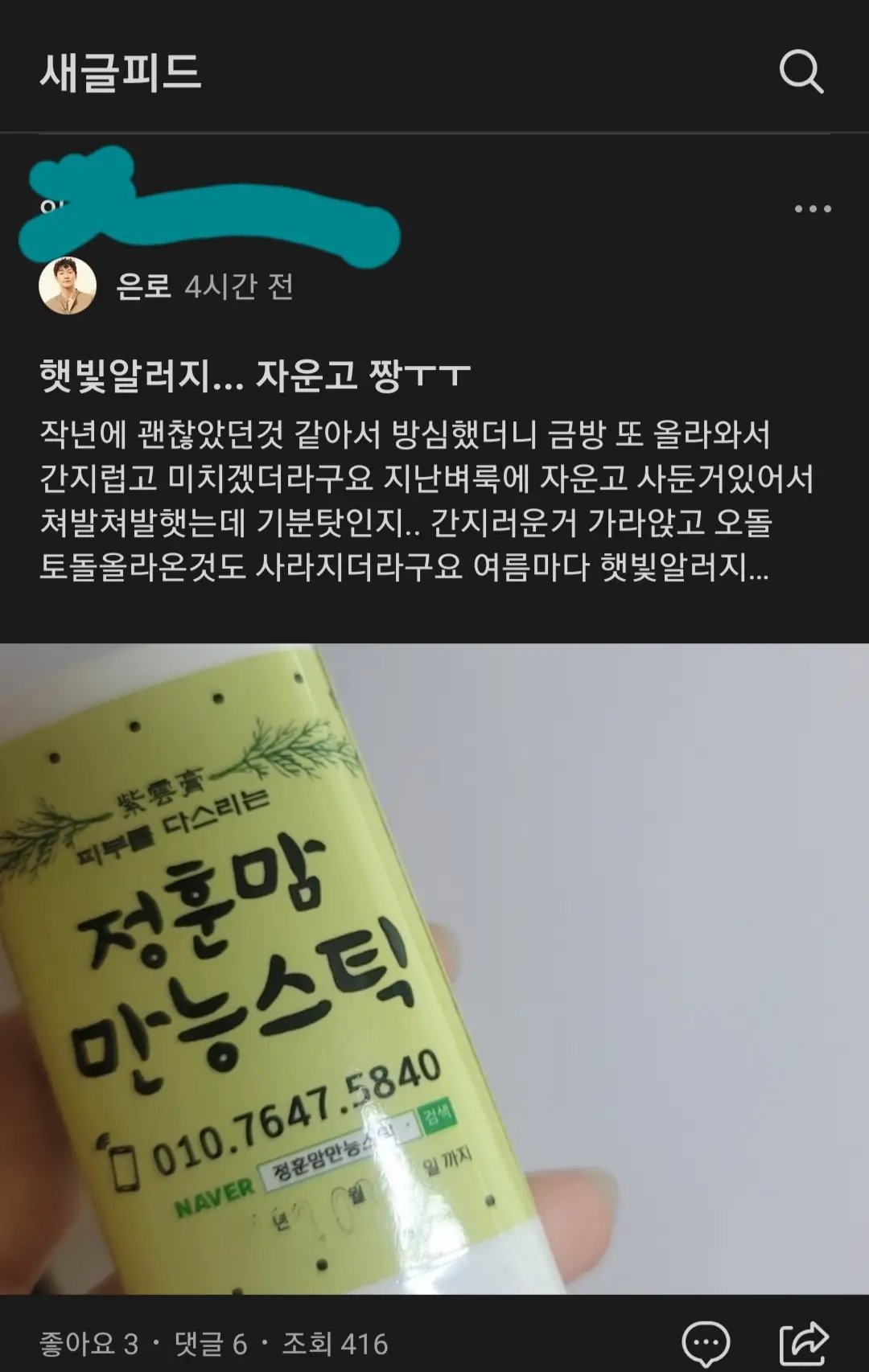Open the post's three-dot overflow menu
The width and height of the screenshot is (869, 1372).
click(812, 209)
